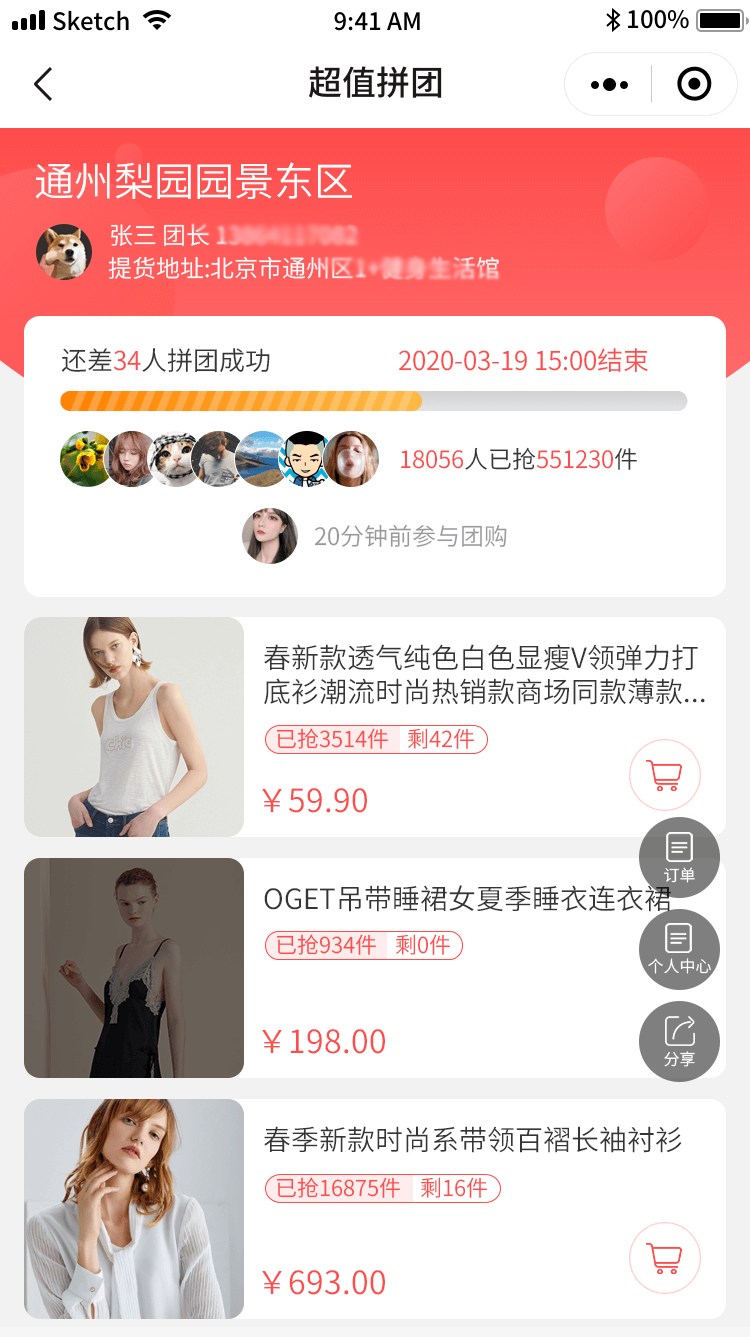Go to 个人中心

coord(679,949)
